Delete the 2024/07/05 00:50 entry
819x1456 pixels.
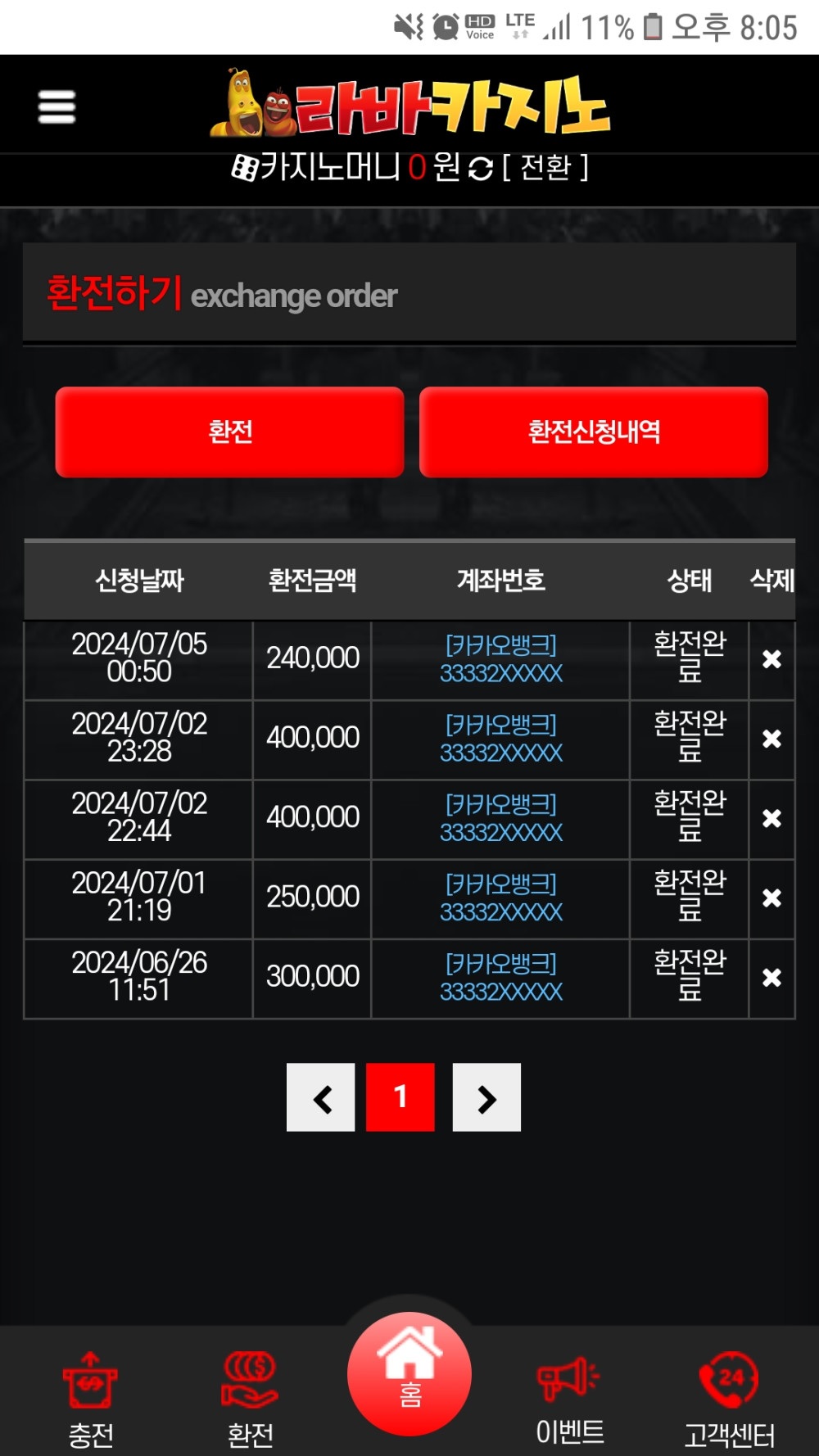(x=771, y=659)
